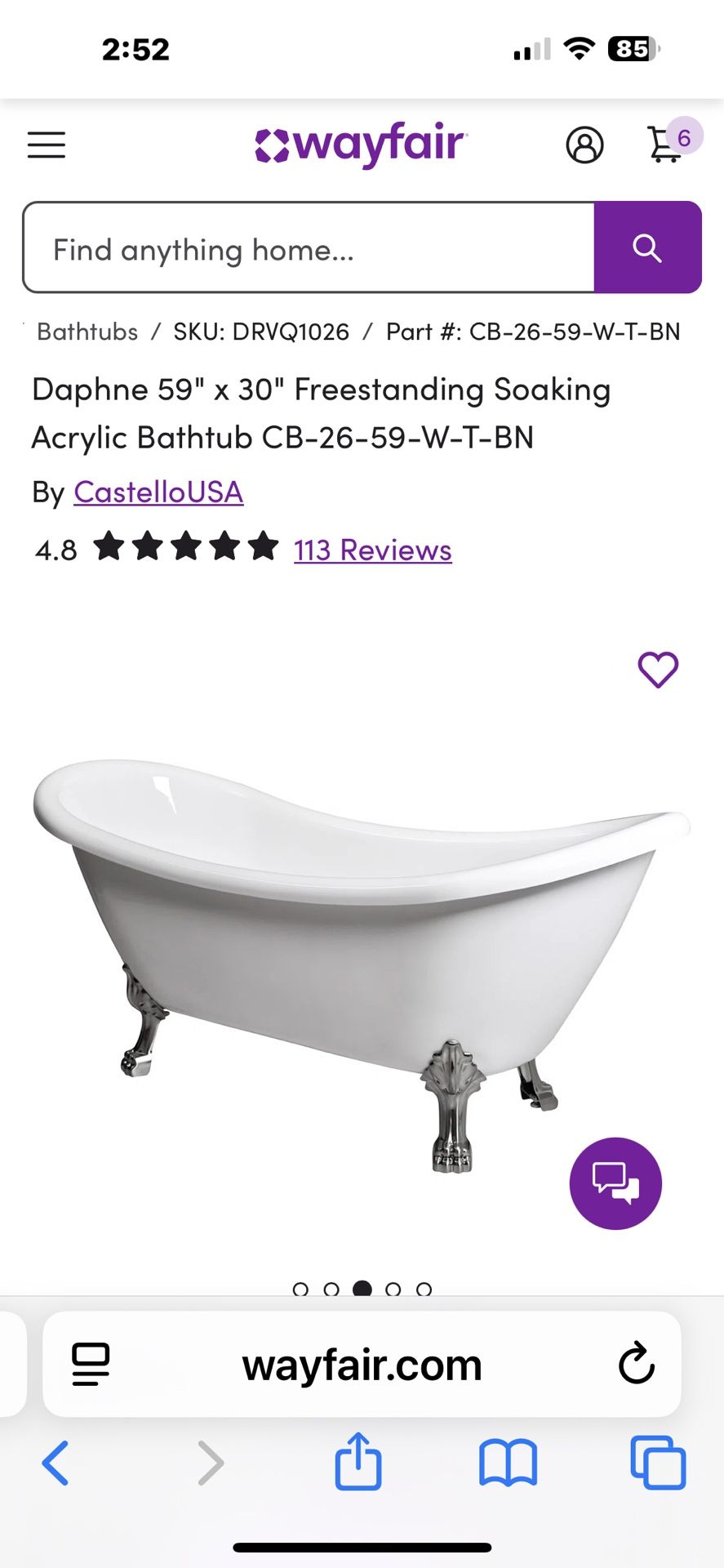The width and height of the screenshot is (724, 1568).
Task: Reload the wayfair.com page
Action: pyautogui.click(x=636, y=1364)
